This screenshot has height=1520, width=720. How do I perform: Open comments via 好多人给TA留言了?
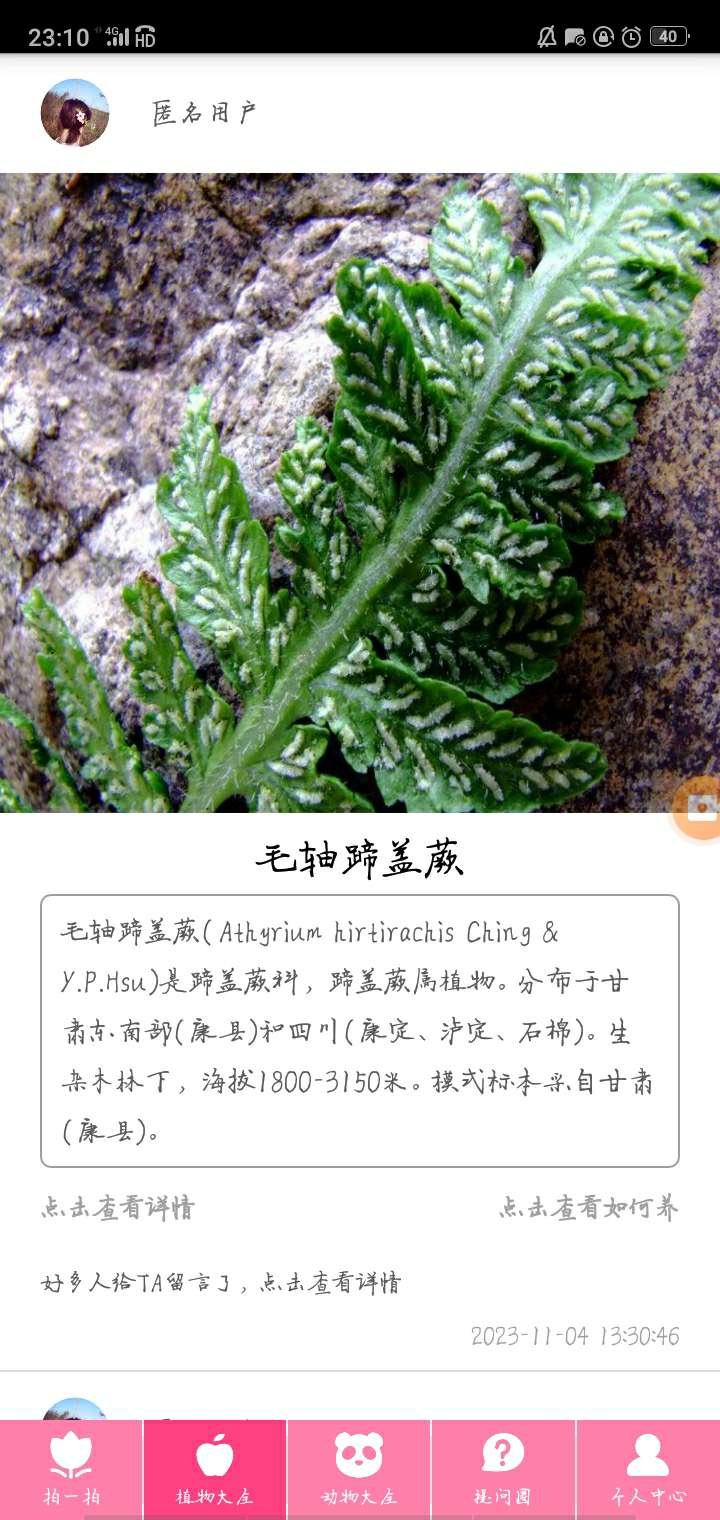(221, 1283)
